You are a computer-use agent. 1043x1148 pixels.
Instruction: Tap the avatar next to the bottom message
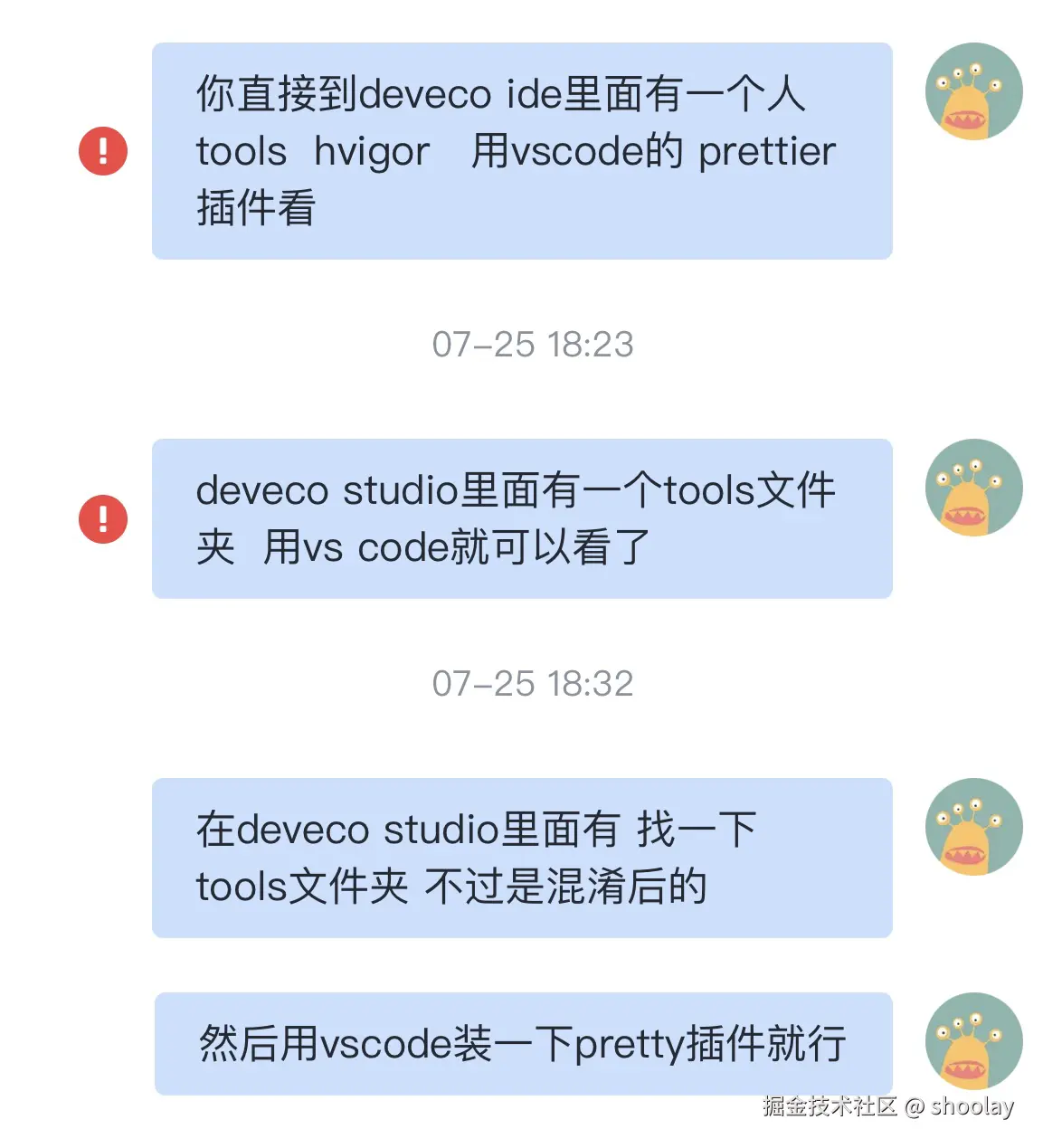pyautogui.click(x=973, y=1041)
